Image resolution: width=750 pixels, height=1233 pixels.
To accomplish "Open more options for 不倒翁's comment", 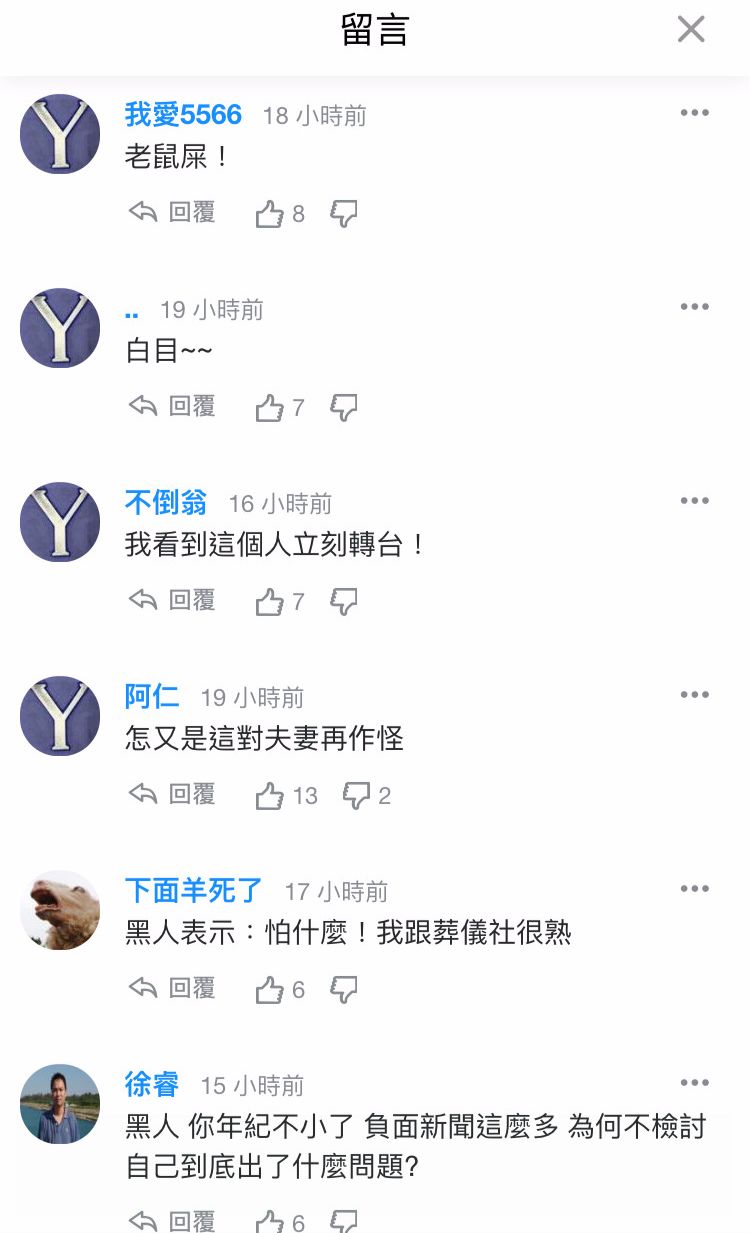I will (x=694, y=501).
